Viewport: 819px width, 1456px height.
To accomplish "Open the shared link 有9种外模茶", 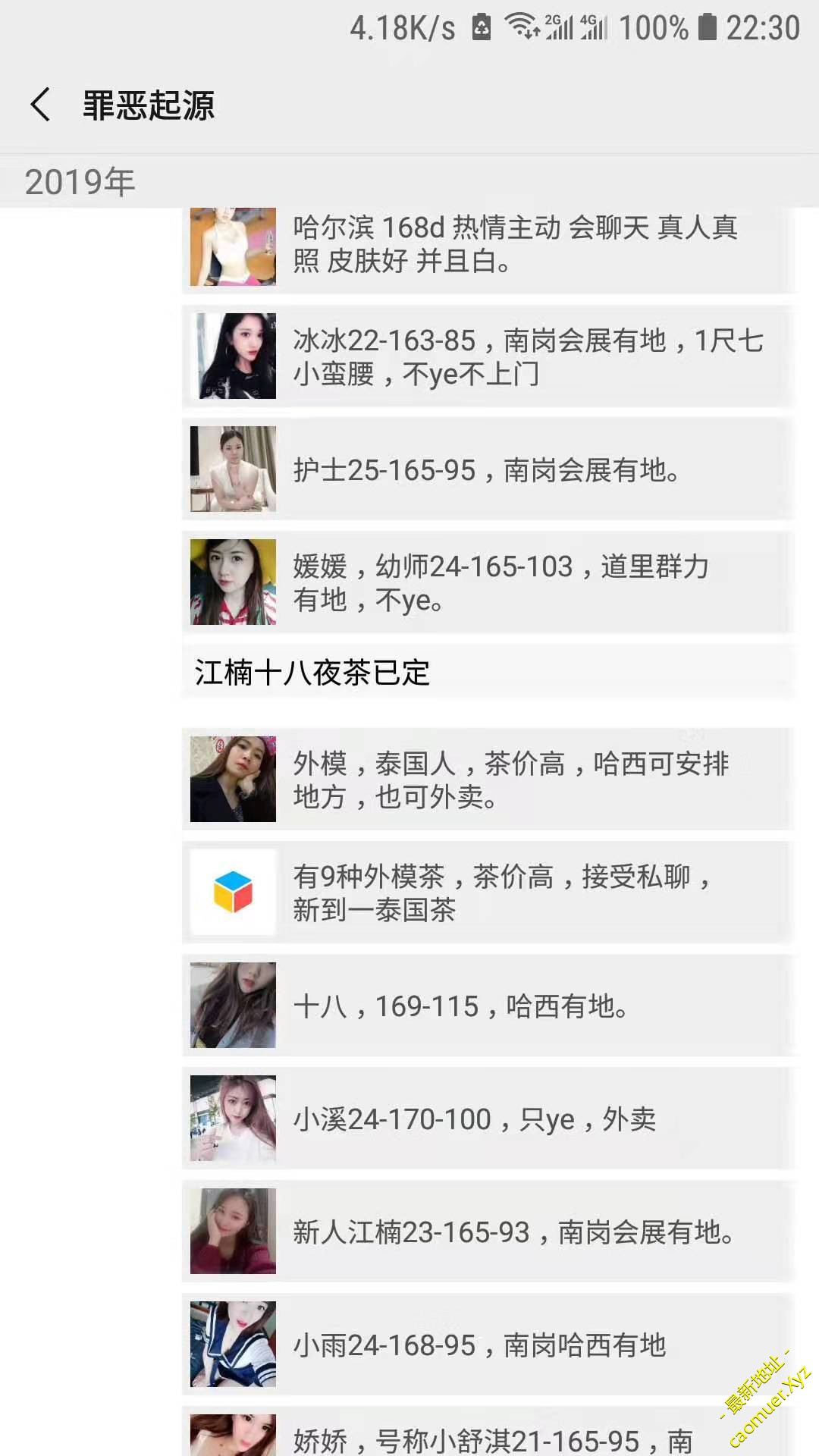I will click(488, 893).
